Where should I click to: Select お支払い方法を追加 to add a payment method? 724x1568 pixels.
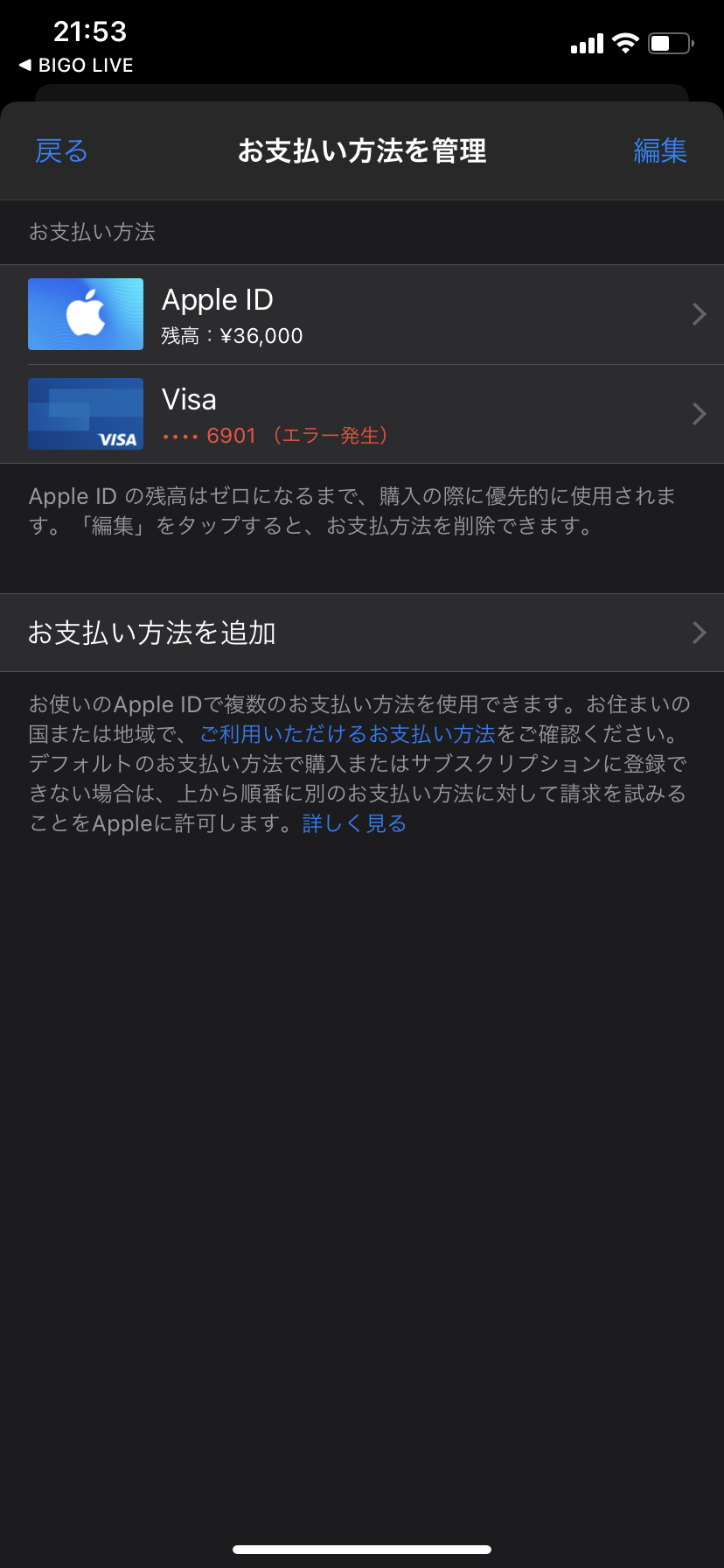(362, 633)
